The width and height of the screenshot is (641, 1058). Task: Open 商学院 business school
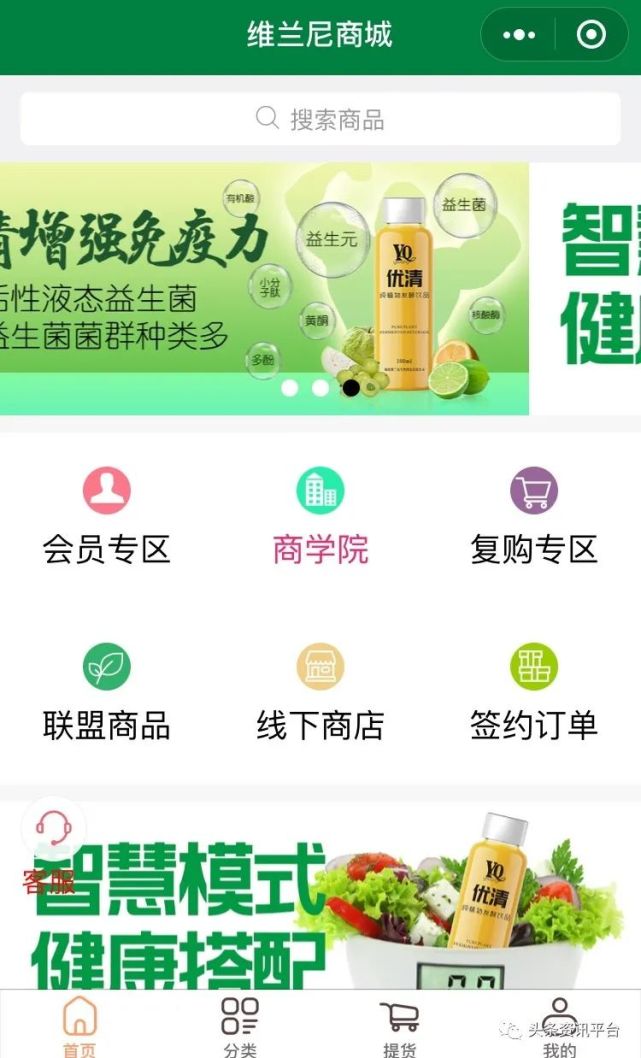pos(320,516)
